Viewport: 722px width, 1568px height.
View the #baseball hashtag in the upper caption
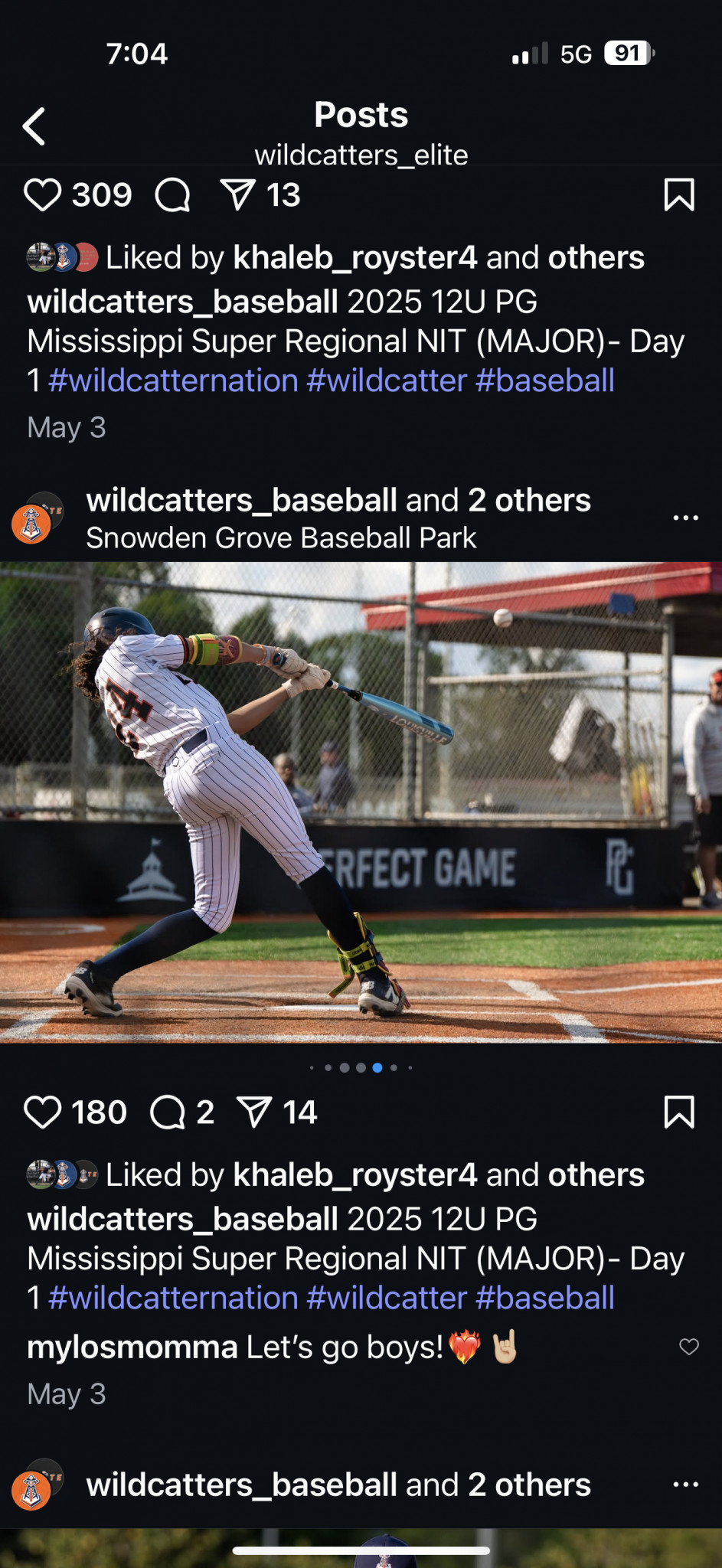(545, 381)
